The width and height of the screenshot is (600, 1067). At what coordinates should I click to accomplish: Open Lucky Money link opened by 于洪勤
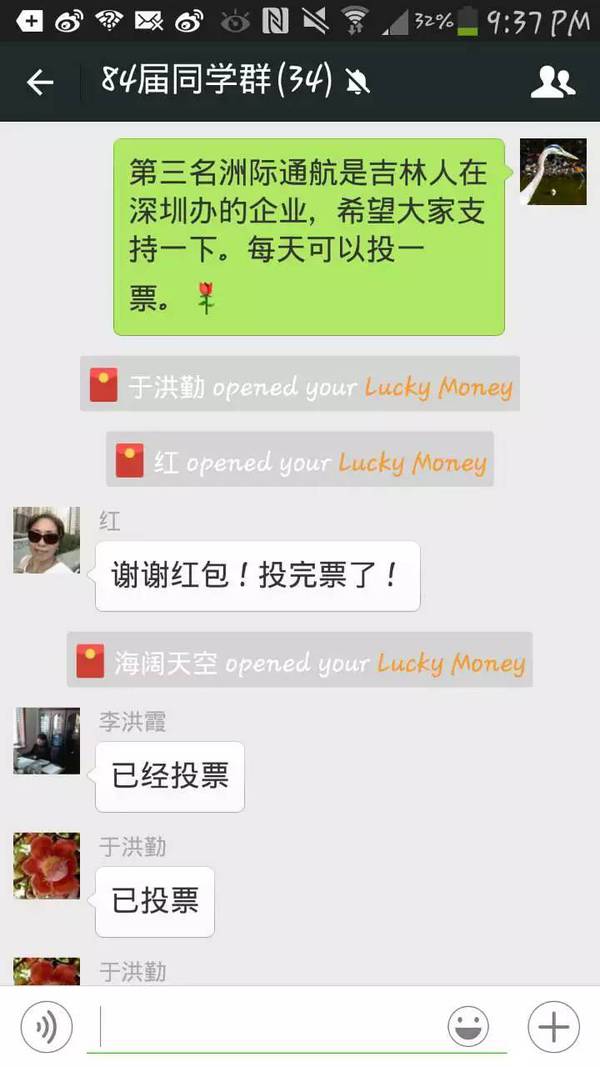(438, 387)
